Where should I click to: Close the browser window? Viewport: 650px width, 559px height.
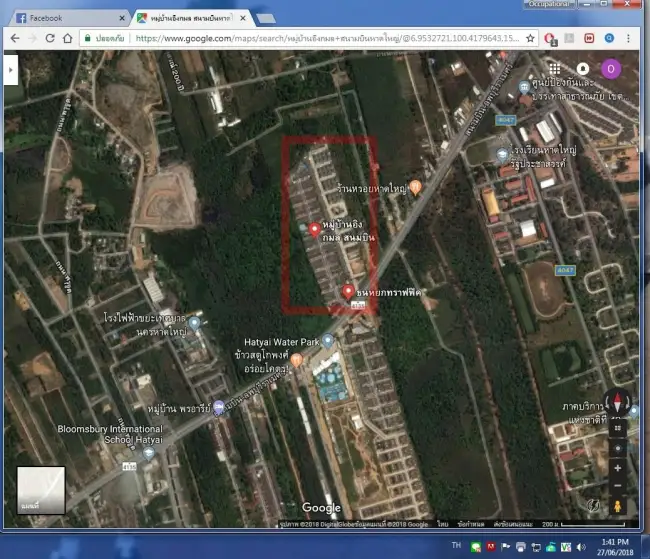click(630, 6)
